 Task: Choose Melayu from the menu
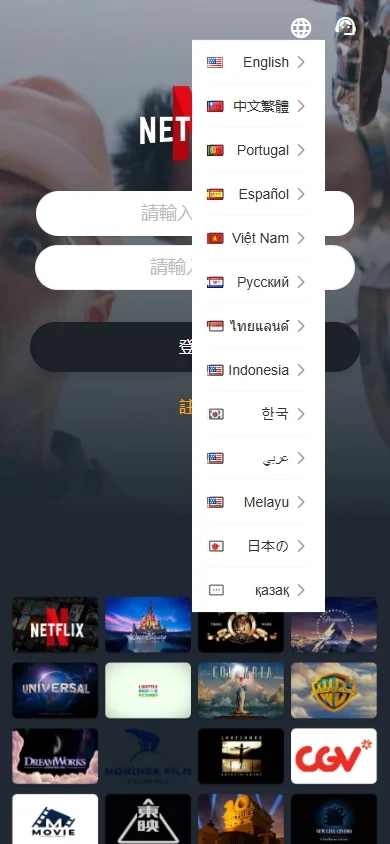pyautogui.click(x=258, y=502)
